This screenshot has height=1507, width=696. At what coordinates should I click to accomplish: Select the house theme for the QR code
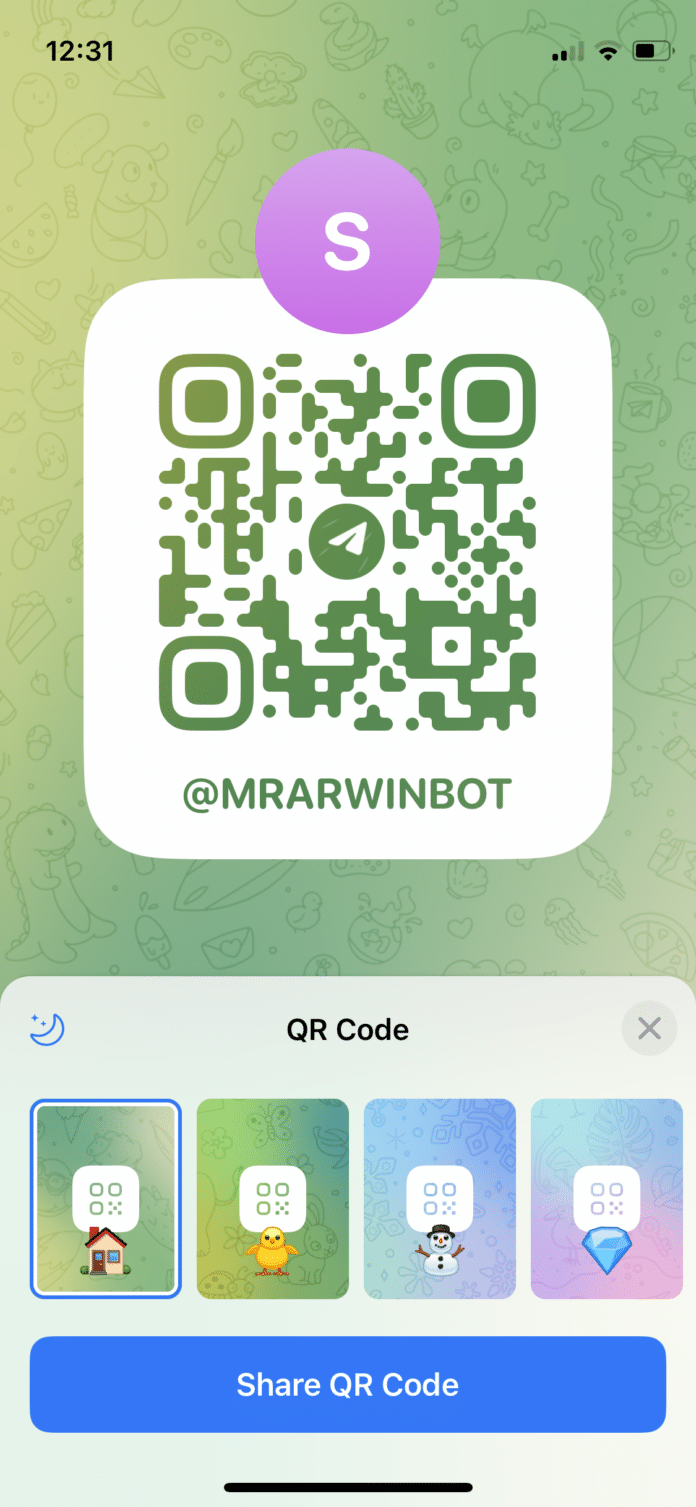point(106,1198)
